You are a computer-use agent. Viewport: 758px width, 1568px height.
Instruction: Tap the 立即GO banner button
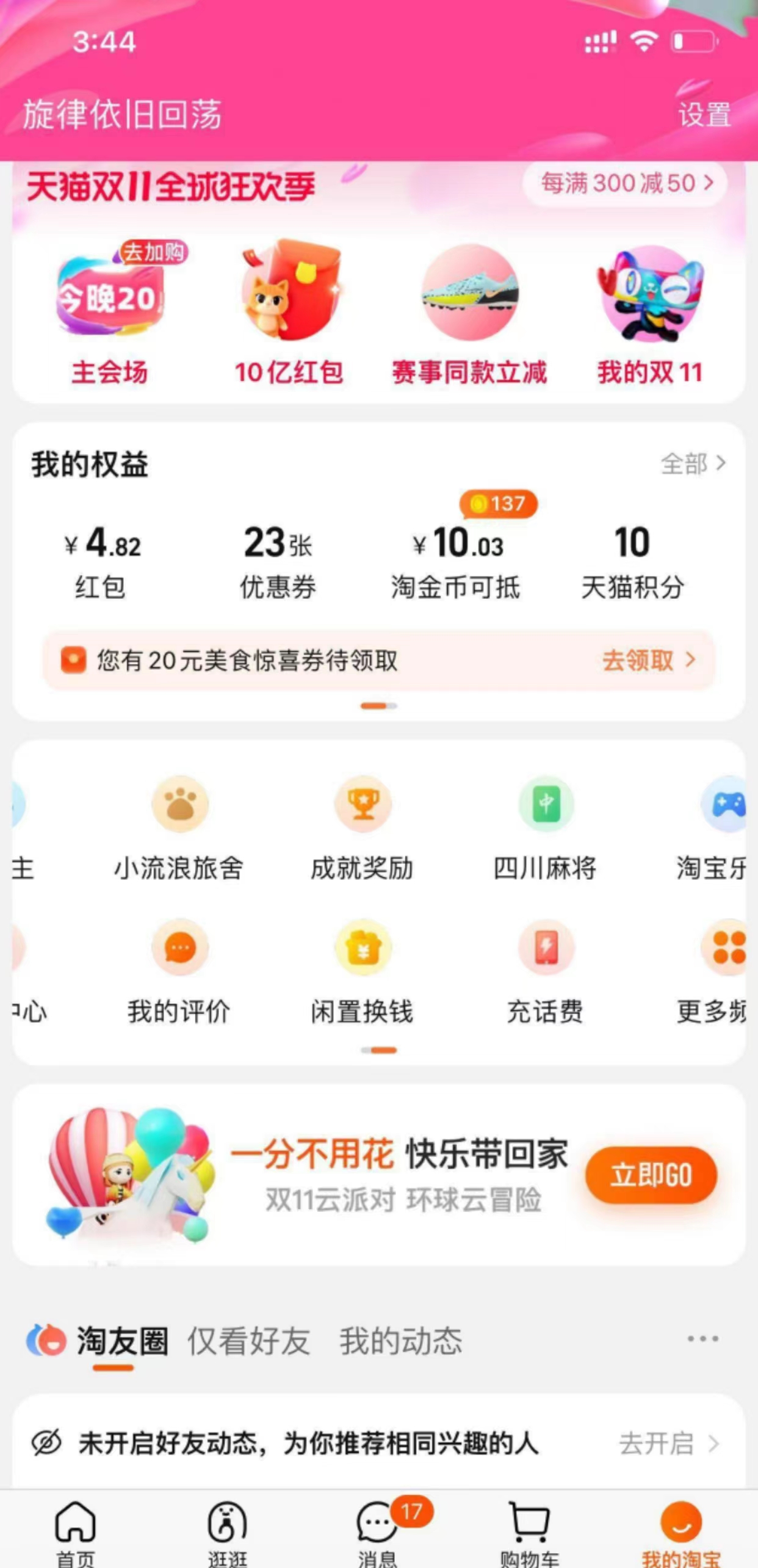pos(651,1175)
